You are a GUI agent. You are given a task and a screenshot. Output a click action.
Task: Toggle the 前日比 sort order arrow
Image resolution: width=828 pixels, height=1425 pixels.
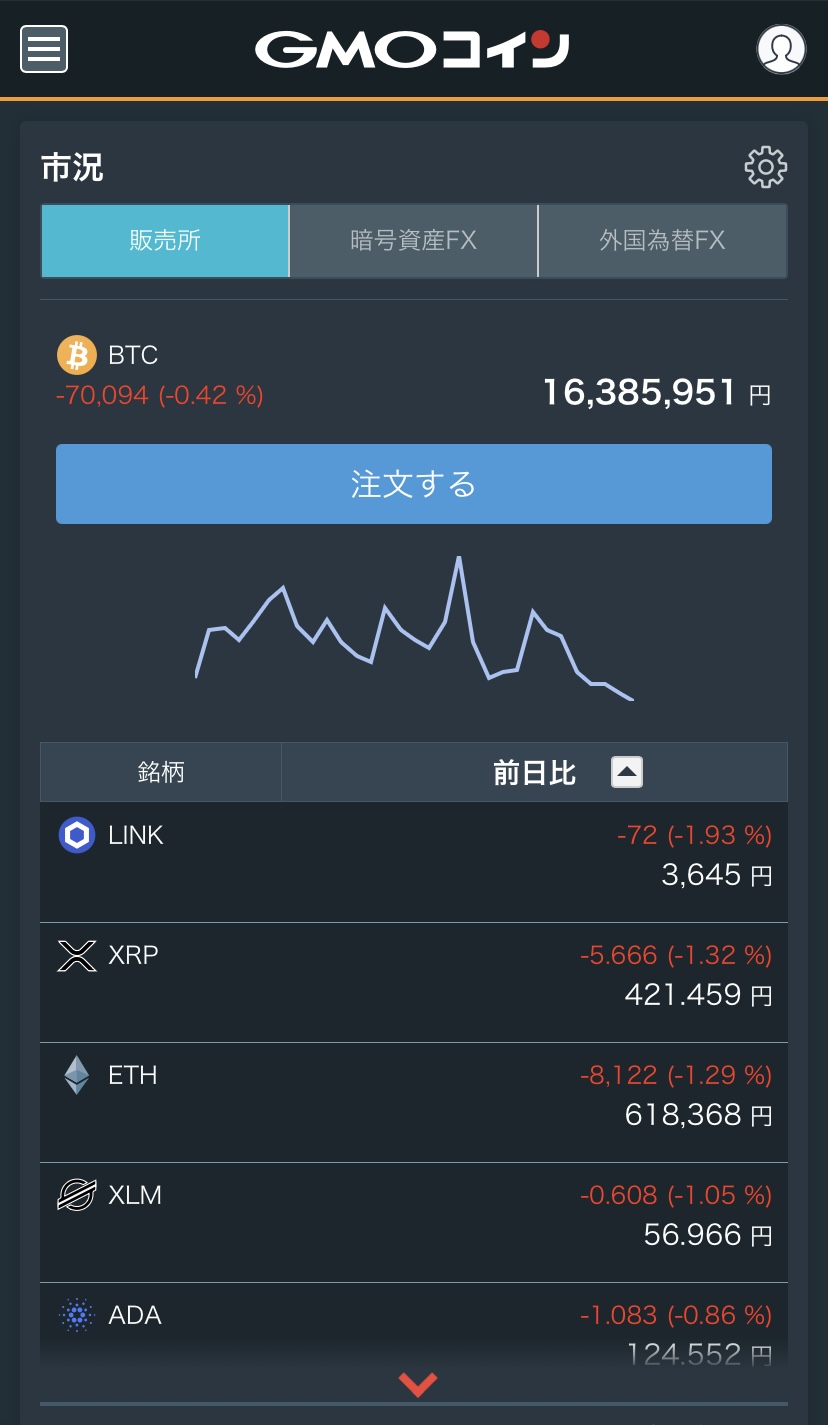(x=627, y=772)
